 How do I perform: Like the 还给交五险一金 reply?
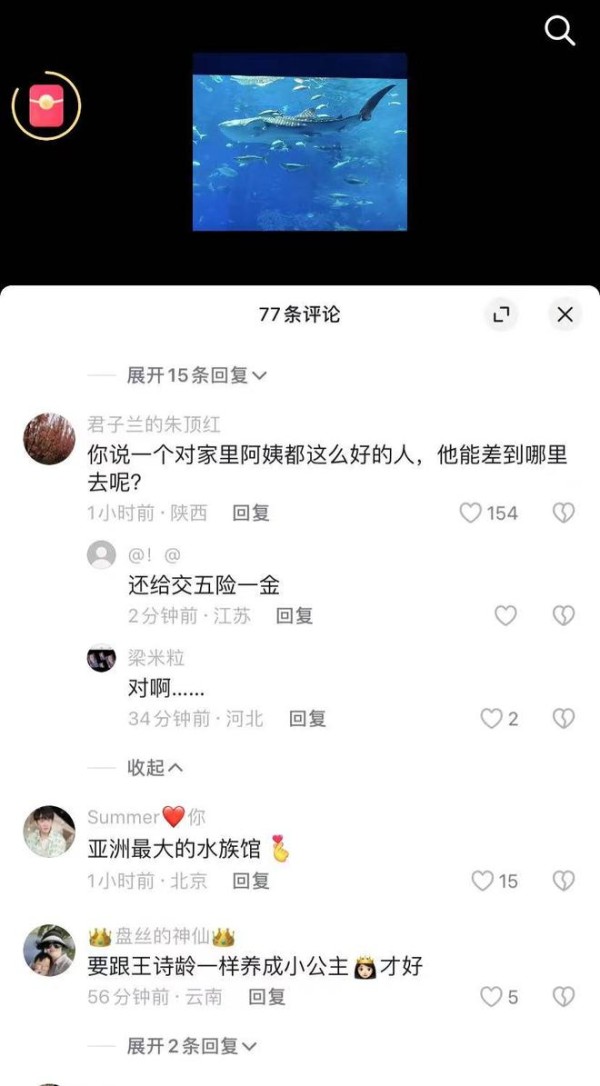pos(506,616)
